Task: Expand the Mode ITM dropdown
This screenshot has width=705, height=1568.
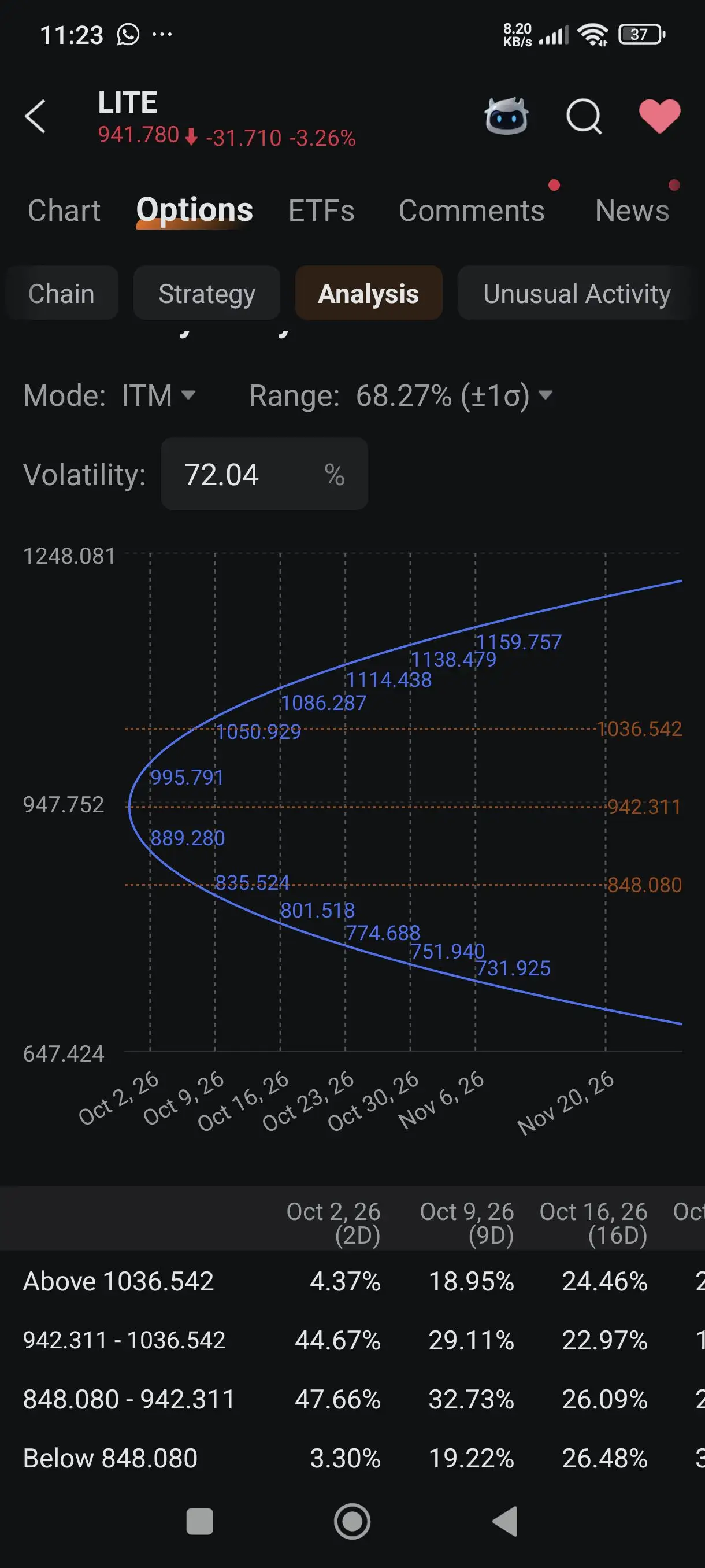Action: point(158,395)
